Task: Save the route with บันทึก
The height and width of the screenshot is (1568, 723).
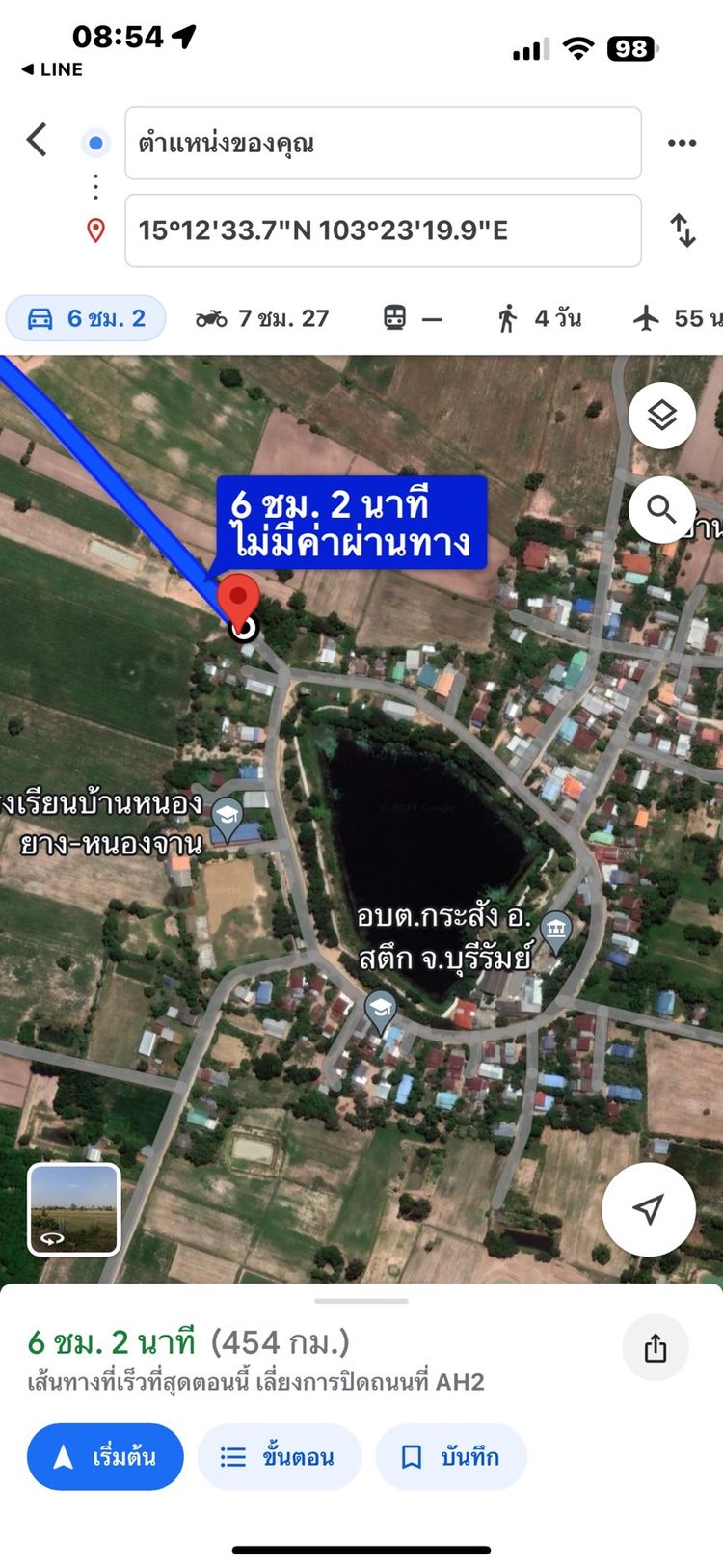Action: click(451, 1456)
